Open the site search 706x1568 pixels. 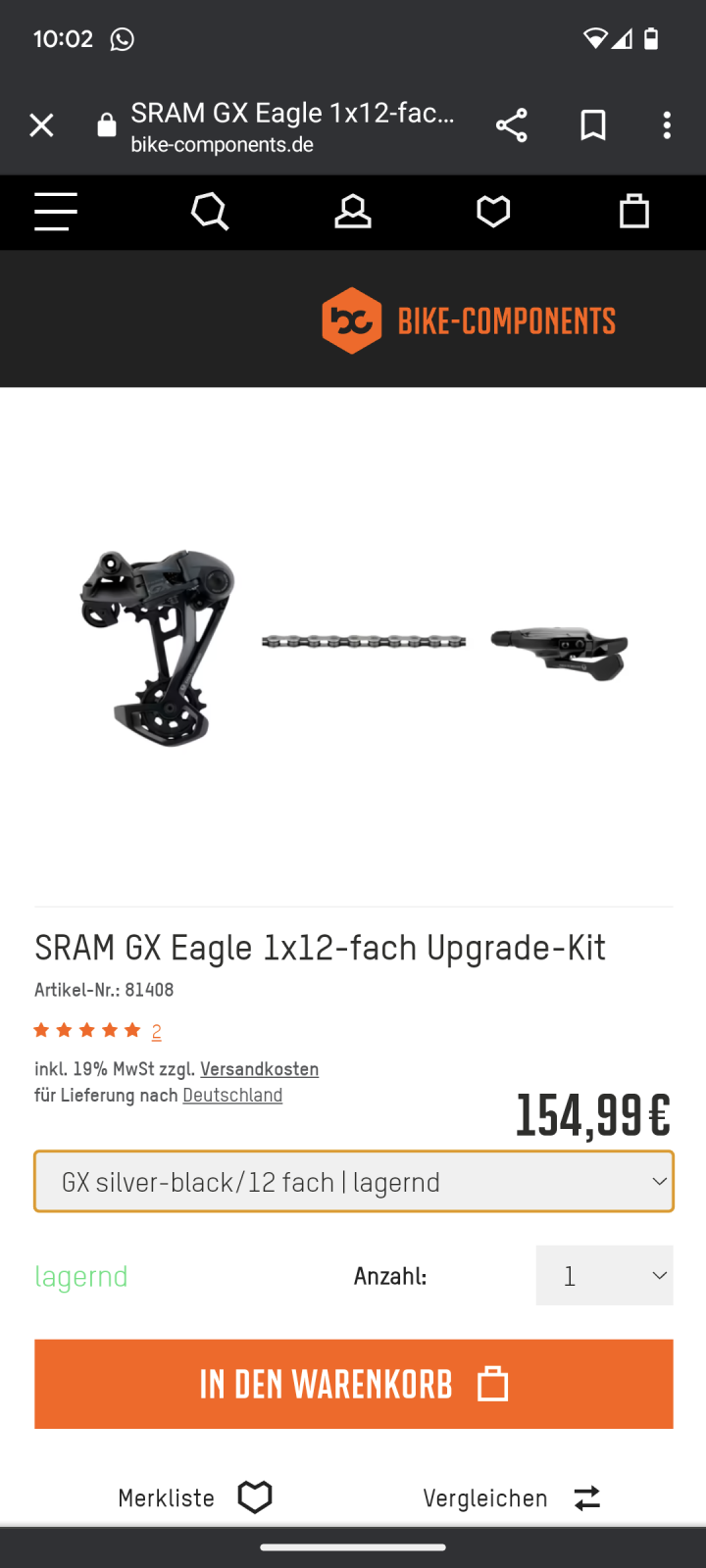coord(210,212)
